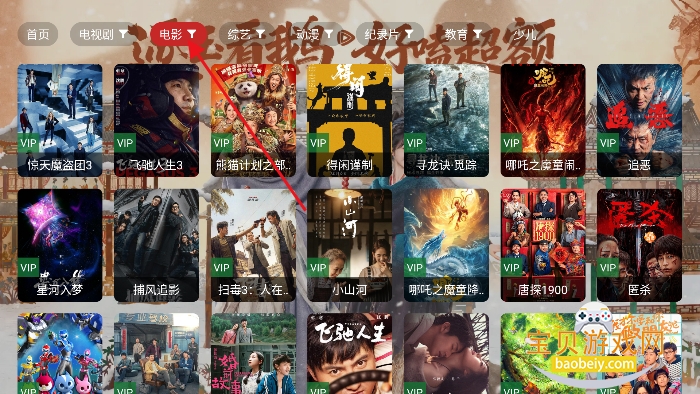Open the 动漫 category tab
Screen dimensions: 700x394
(315, 34)
